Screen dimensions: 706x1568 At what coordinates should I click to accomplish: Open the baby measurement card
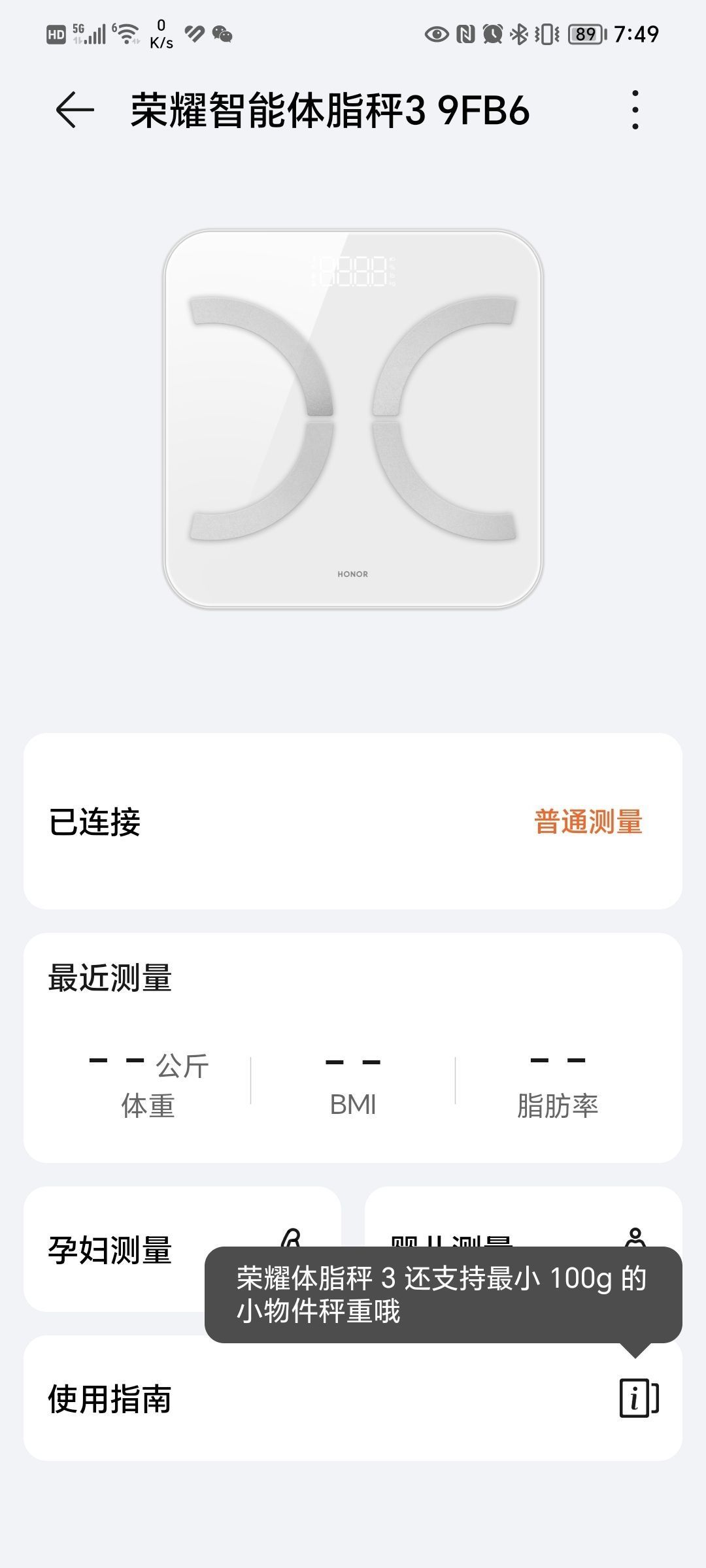[x=523, y=1217]
